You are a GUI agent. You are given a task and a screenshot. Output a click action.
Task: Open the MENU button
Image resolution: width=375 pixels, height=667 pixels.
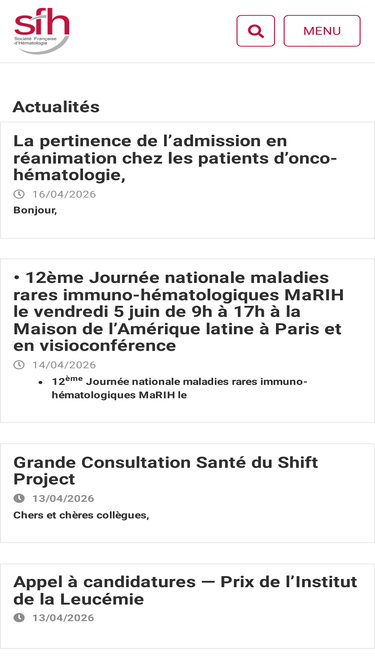[x=322, y=31]
